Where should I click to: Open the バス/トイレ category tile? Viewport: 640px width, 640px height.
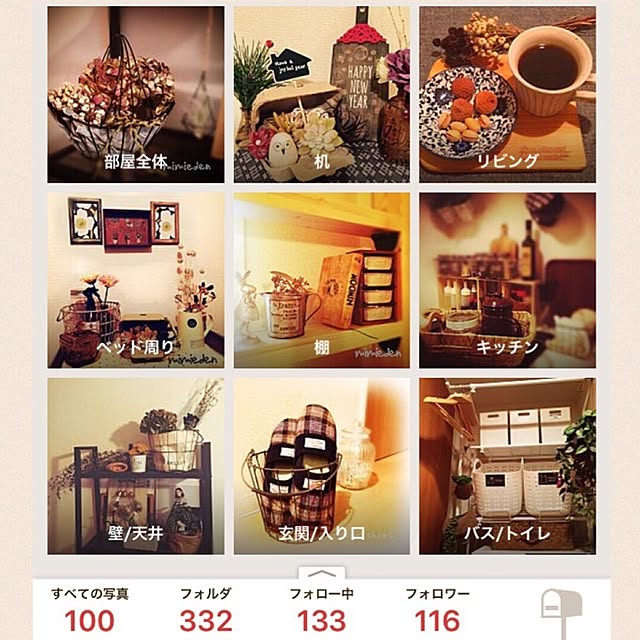pos(507,466)
